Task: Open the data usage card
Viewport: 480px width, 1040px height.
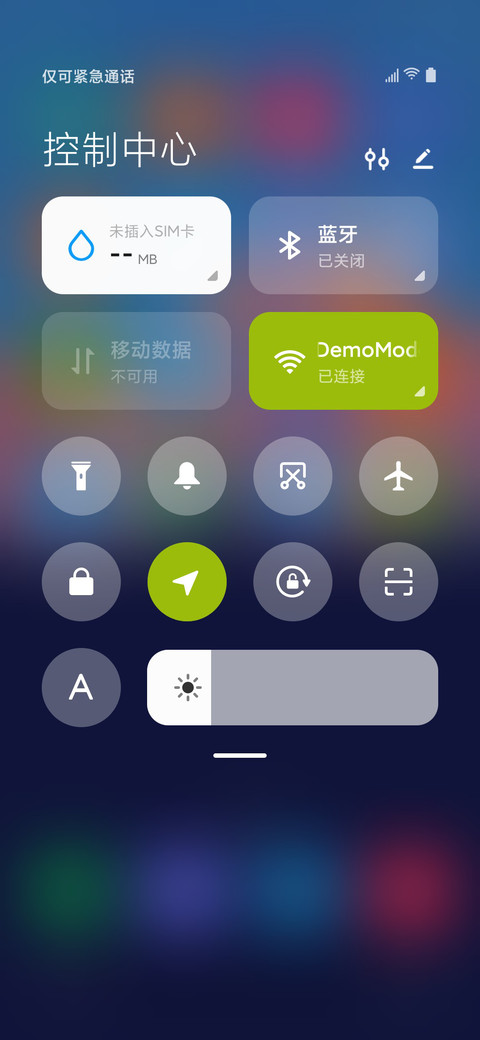Action: (137, 245)
